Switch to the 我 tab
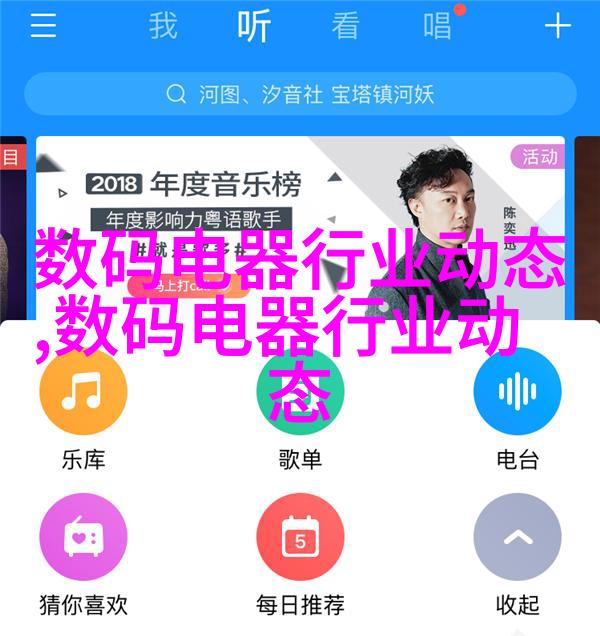This screenshot has height=636, width=600. (x=163, y=27)
